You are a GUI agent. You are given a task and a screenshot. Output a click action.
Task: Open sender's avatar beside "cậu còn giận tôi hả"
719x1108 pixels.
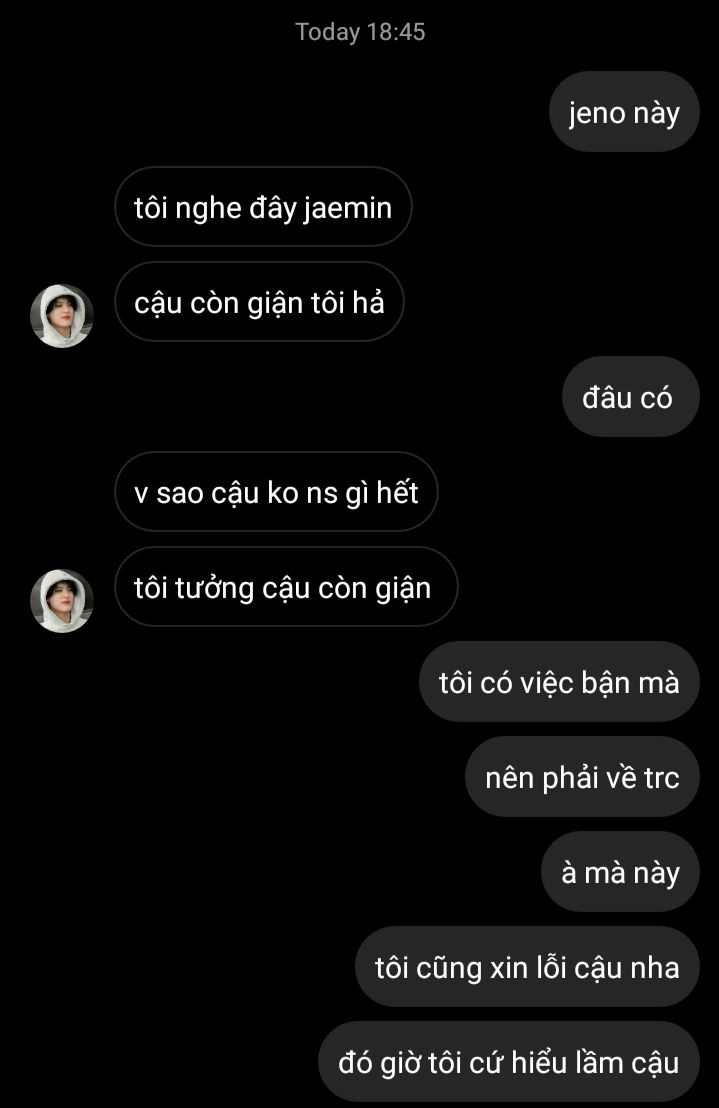click(x=62, y=315)
